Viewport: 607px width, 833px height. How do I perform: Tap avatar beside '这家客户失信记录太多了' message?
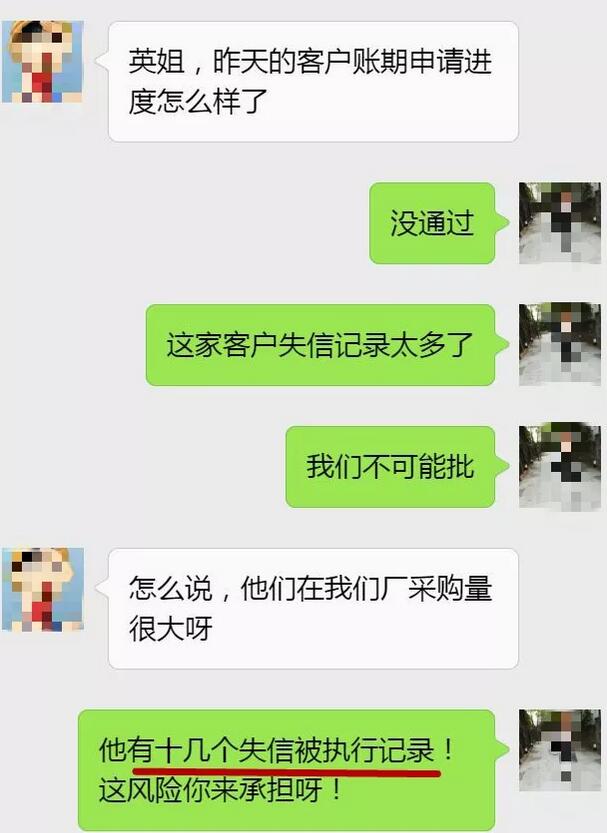click(x=560, y=345)
